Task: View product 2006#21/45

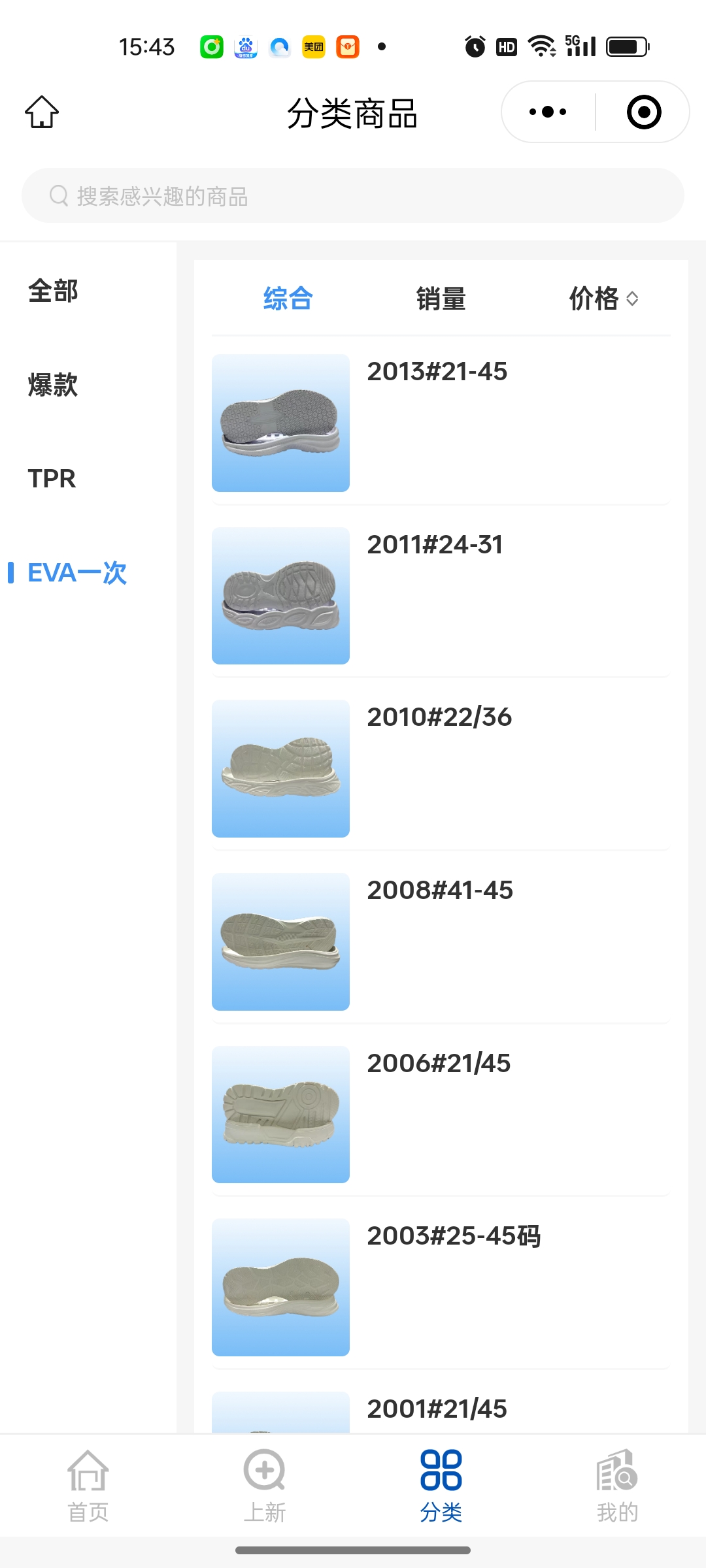Action: 441,1115
